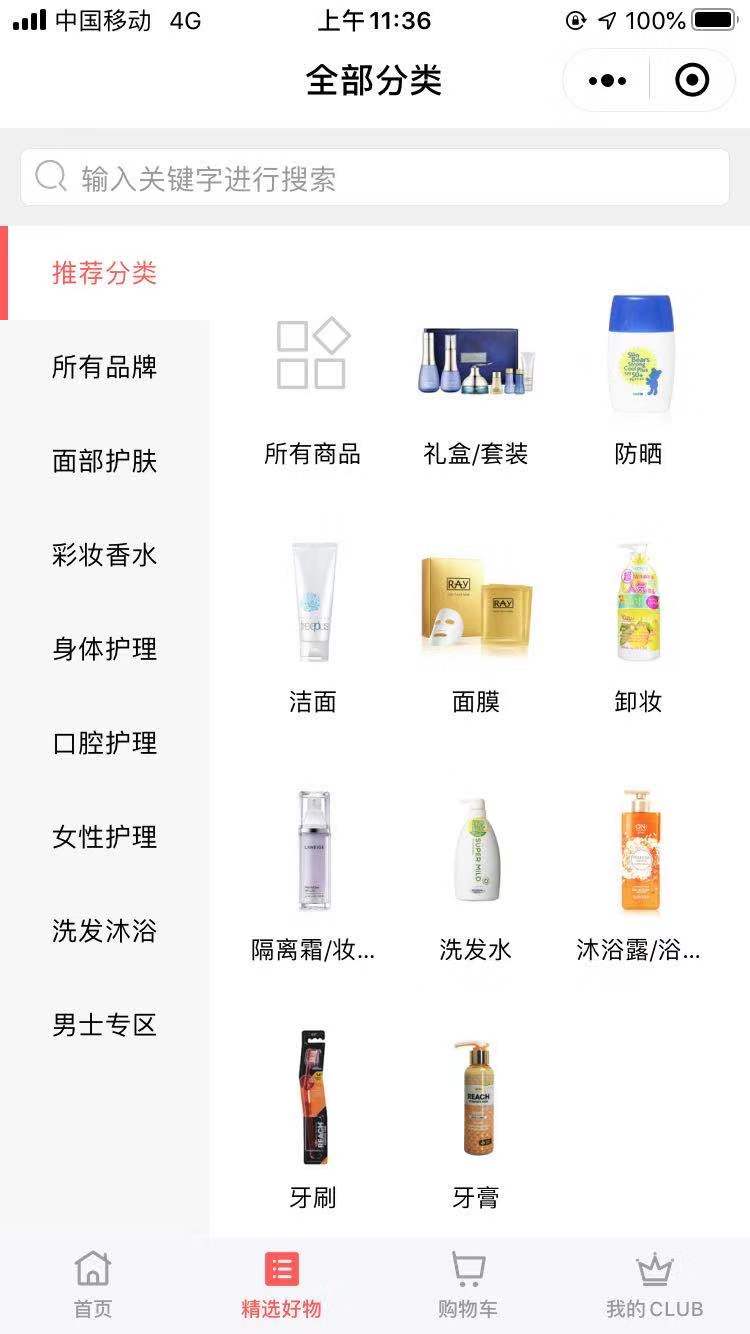Open the 男士专区 category
This screenshot has height=1334, width=750.
tap(105, 1025)
